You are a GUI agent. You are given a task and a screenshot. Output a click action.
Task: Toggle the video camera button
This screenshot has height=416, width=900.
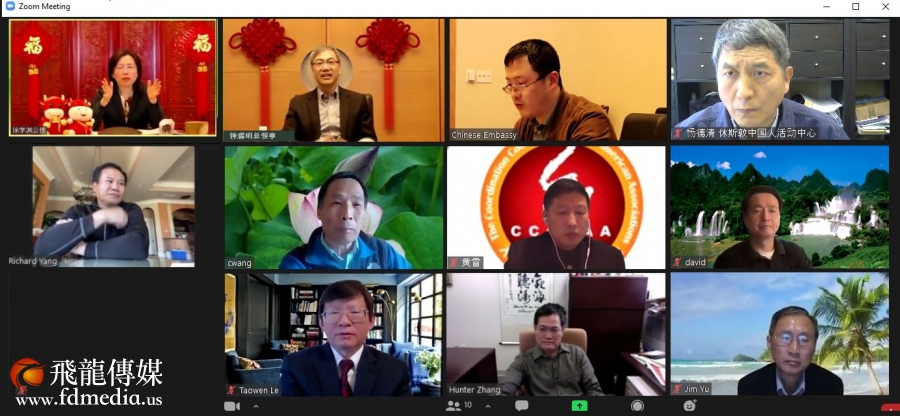pos(232,406)
